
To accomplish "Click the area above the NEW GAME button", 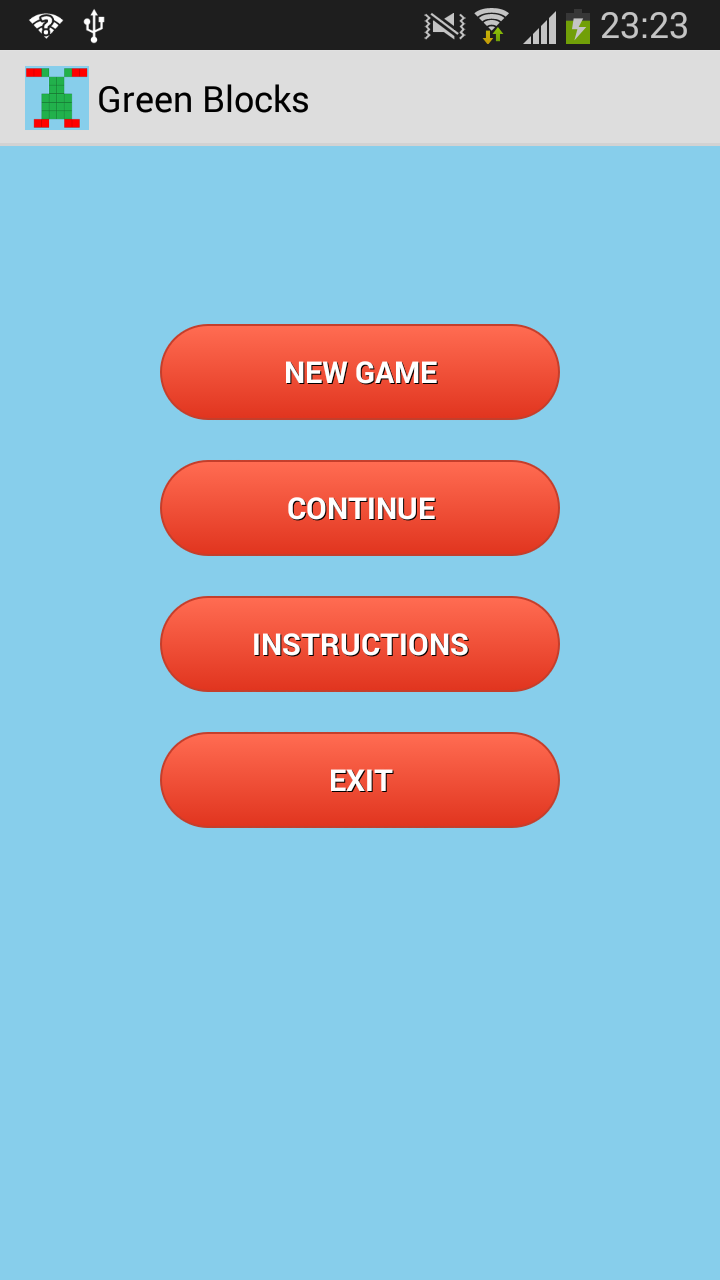I will coord(360,240).
